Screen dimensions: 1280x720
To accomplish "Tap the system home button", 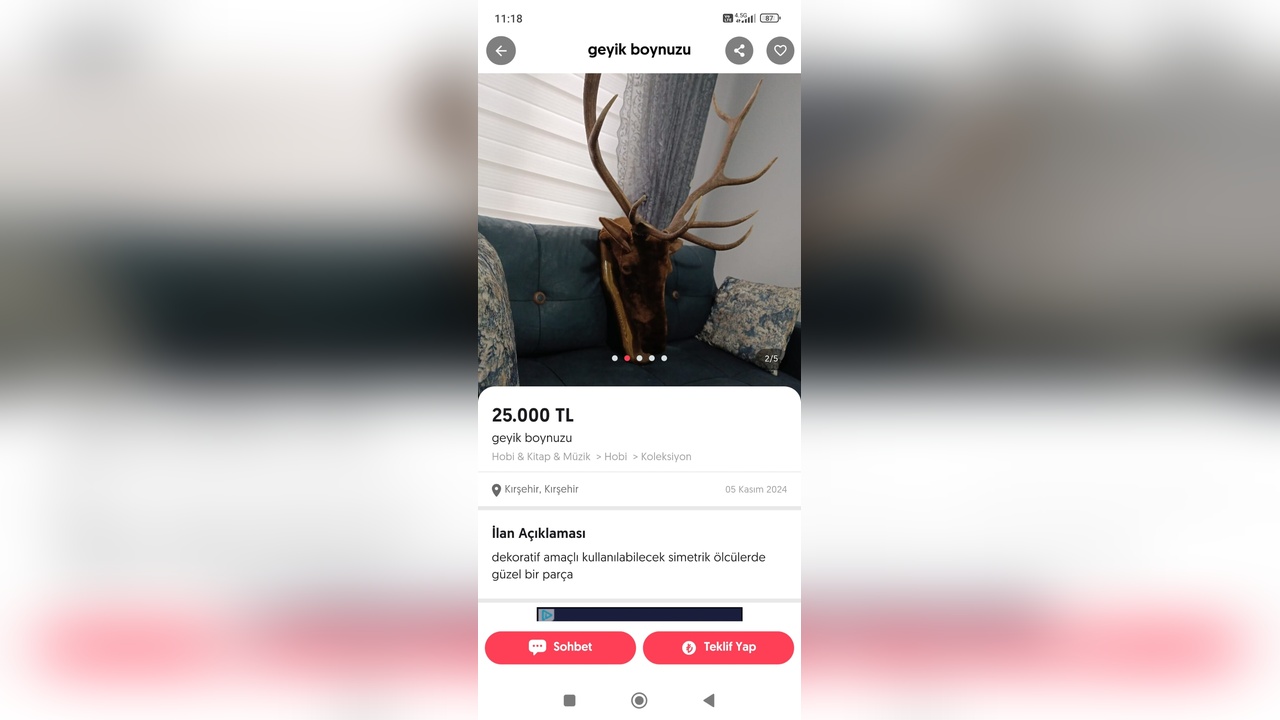I will pyautogui.click(x=639, y=700).
